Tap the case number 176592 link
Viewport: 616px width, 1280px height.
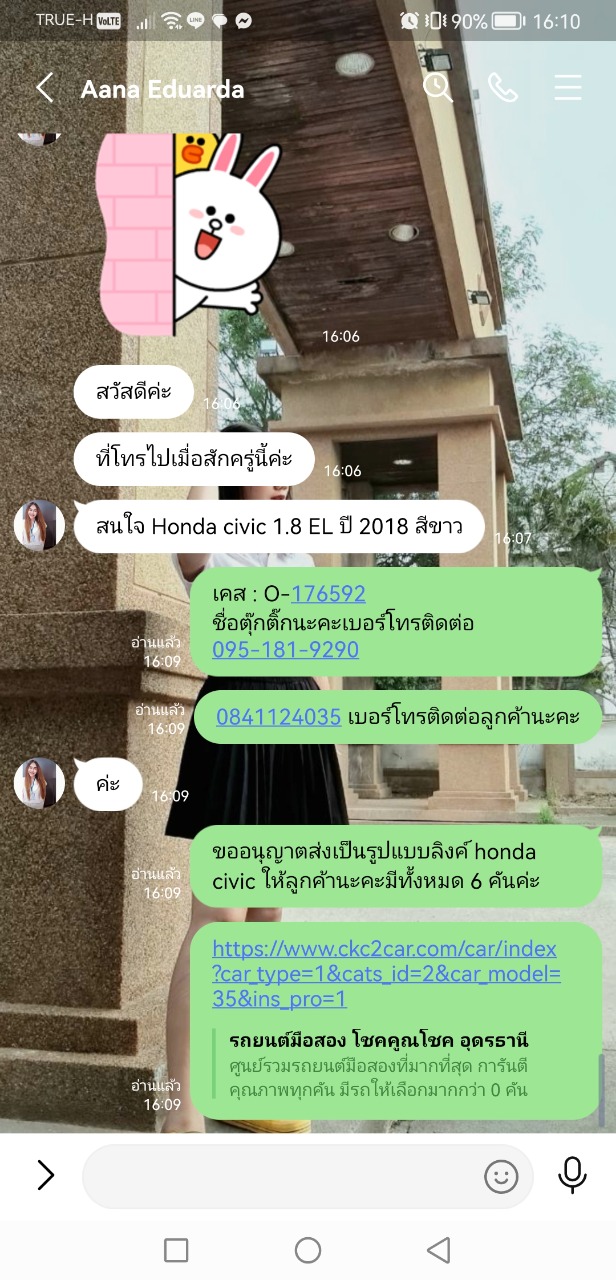(x=328, y=594)
